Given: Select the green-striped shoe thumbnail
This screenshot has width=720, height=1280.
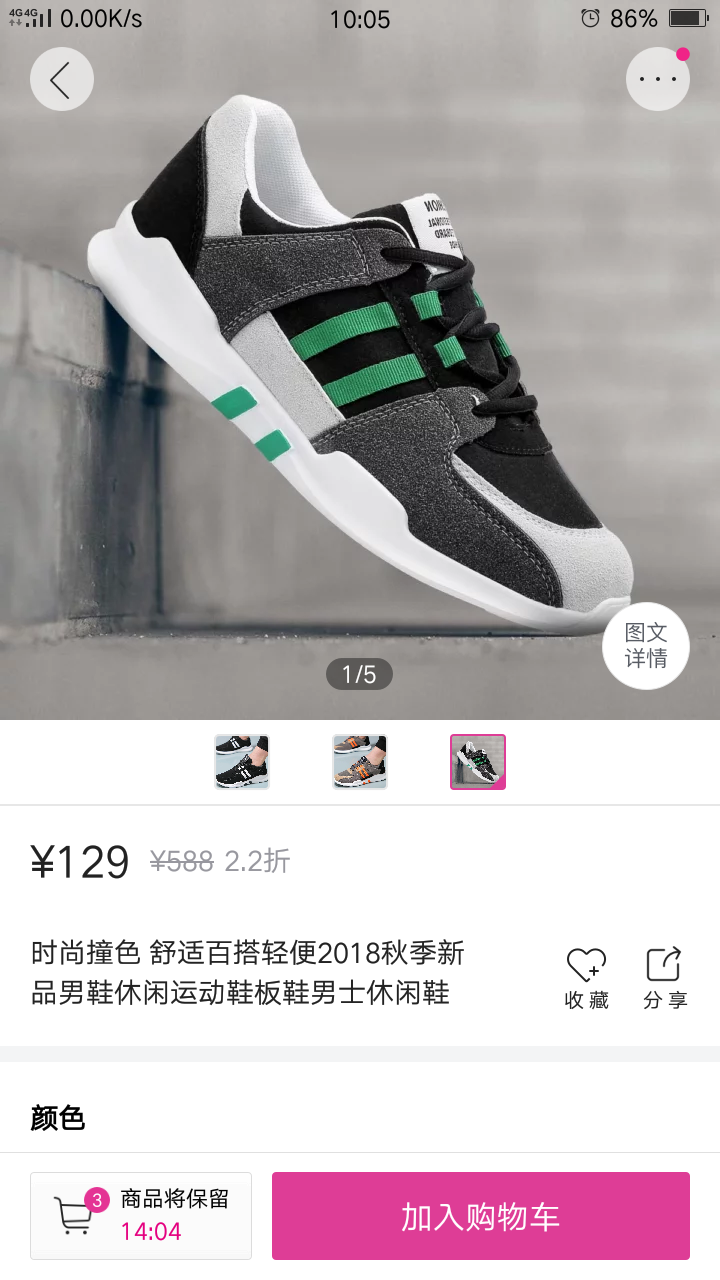Looking at the screenshot, I should pyautogui.click(x=478, y=762).
